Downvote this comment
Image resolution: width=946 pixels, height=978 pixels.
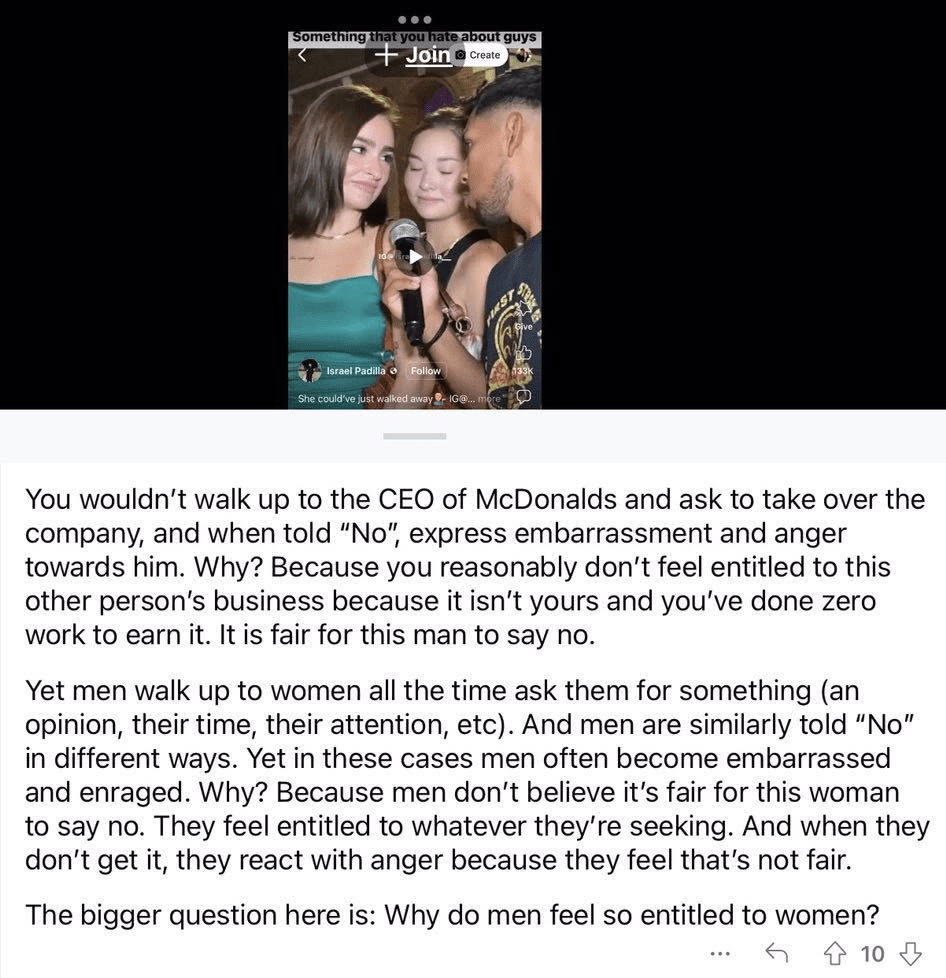click(x=910, y=954)
